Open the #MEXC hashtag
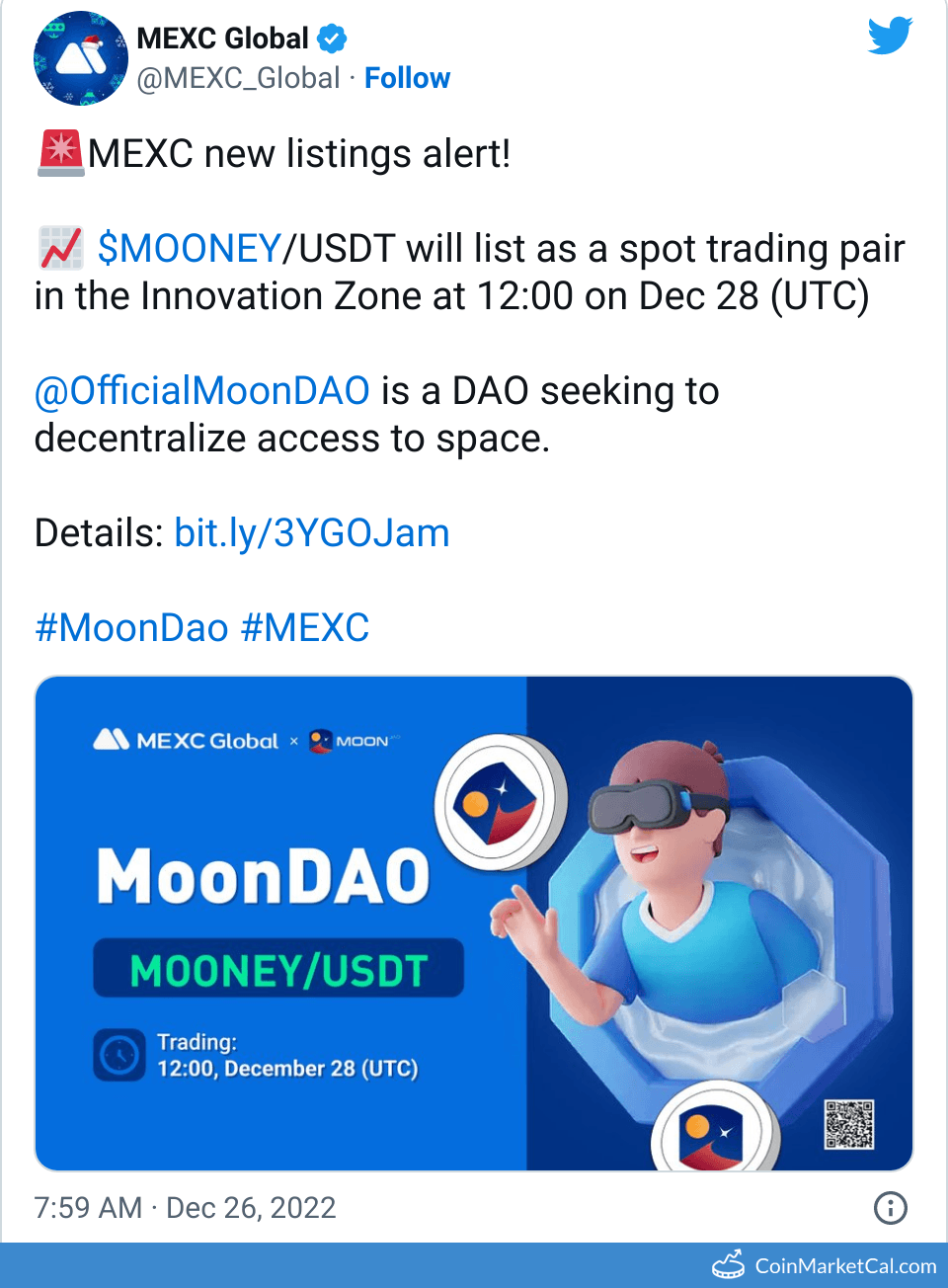The height and width of the screenshot is (1288, 948). 305,628
